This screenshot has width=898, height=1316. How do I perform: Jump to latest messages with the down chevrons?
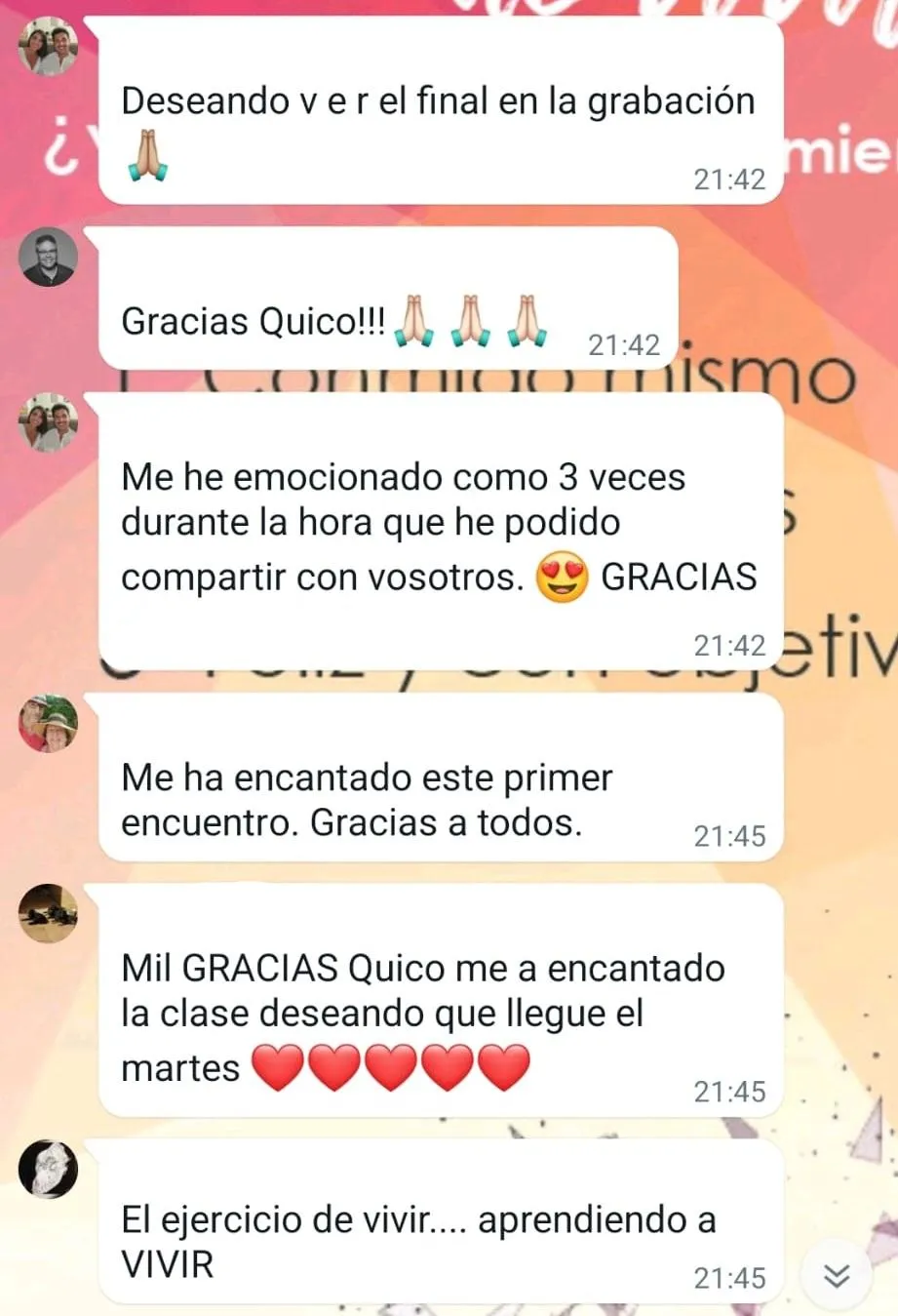837,1275
